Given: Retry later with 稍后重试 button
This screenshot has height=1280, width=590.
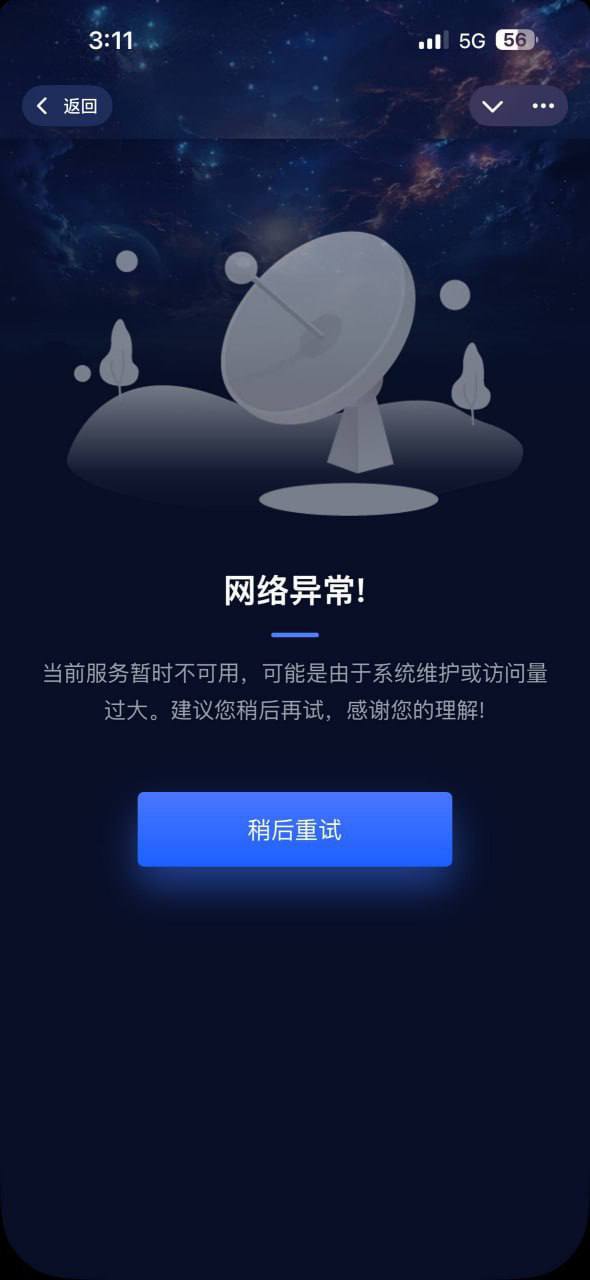Looking at the screenshot, I should [295, 829].
